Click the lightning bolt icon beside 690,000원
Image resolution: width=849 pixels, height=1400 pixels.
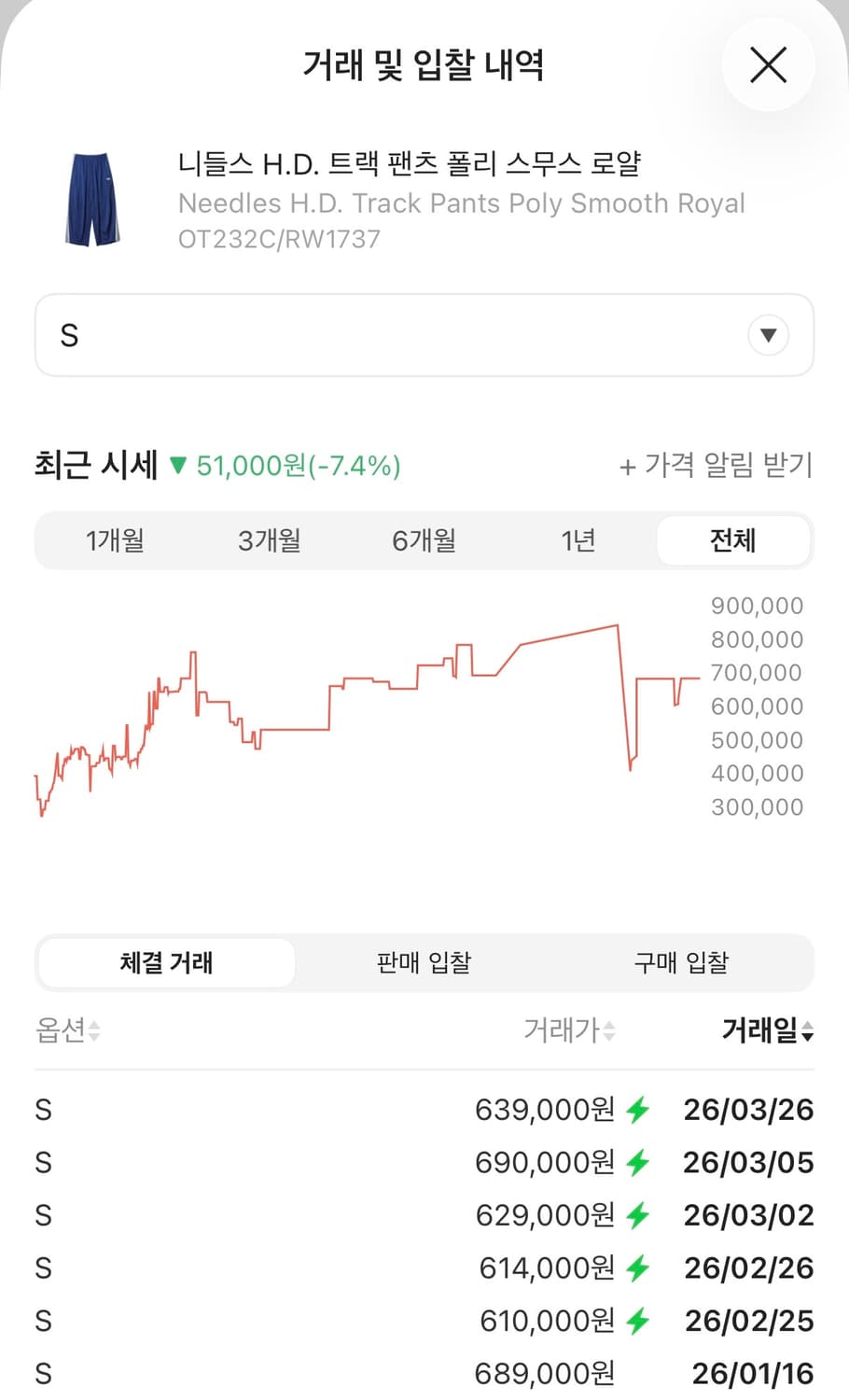pos(638,1163)
